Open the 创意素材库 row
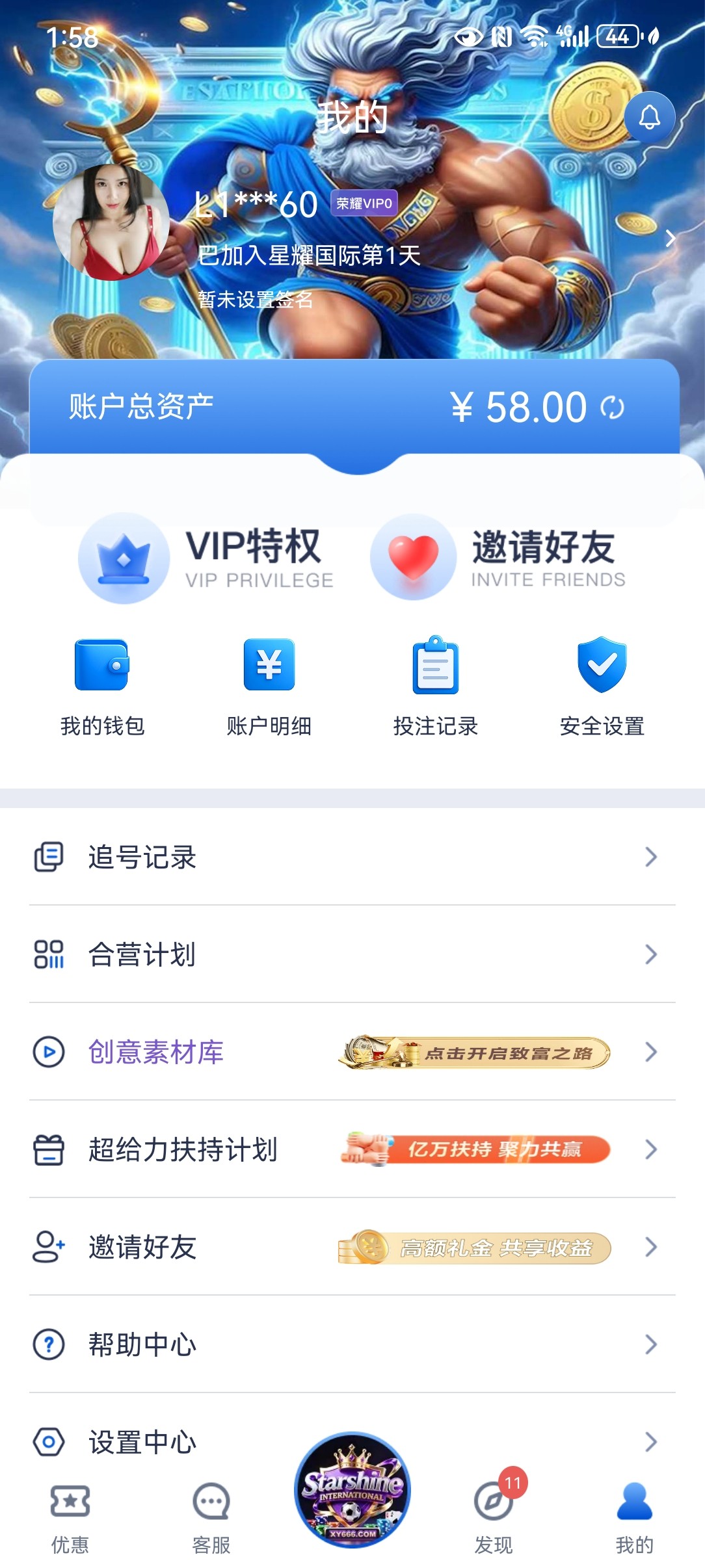 [x=351, y=1052]
